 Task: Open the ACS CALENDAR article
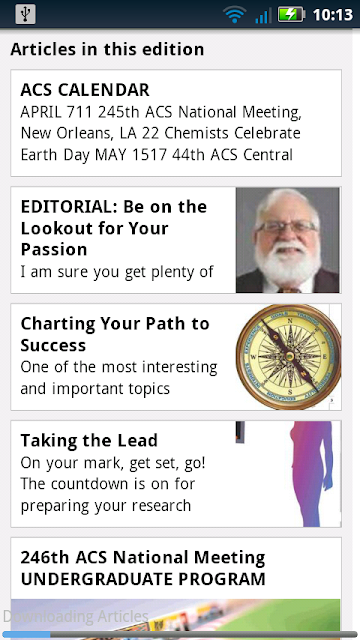pyautogui.click(x=176, y=123)
